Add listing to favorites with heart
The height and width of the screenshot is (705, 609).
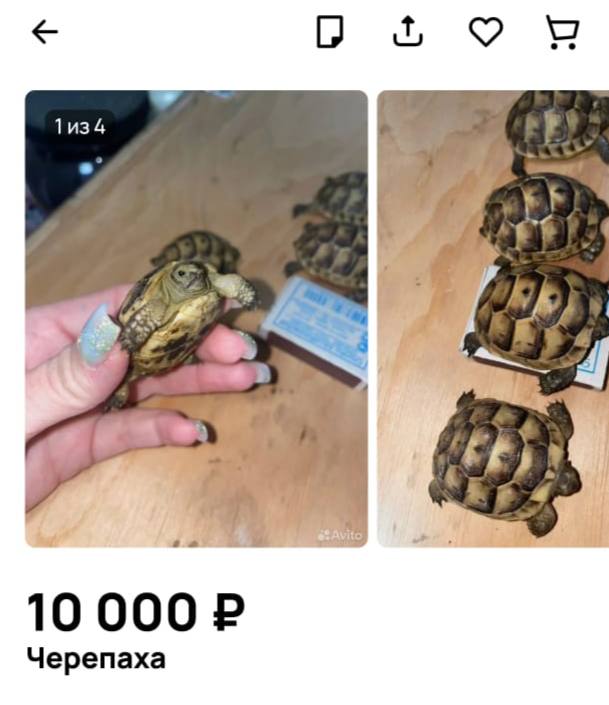click(x=486, y=32)
